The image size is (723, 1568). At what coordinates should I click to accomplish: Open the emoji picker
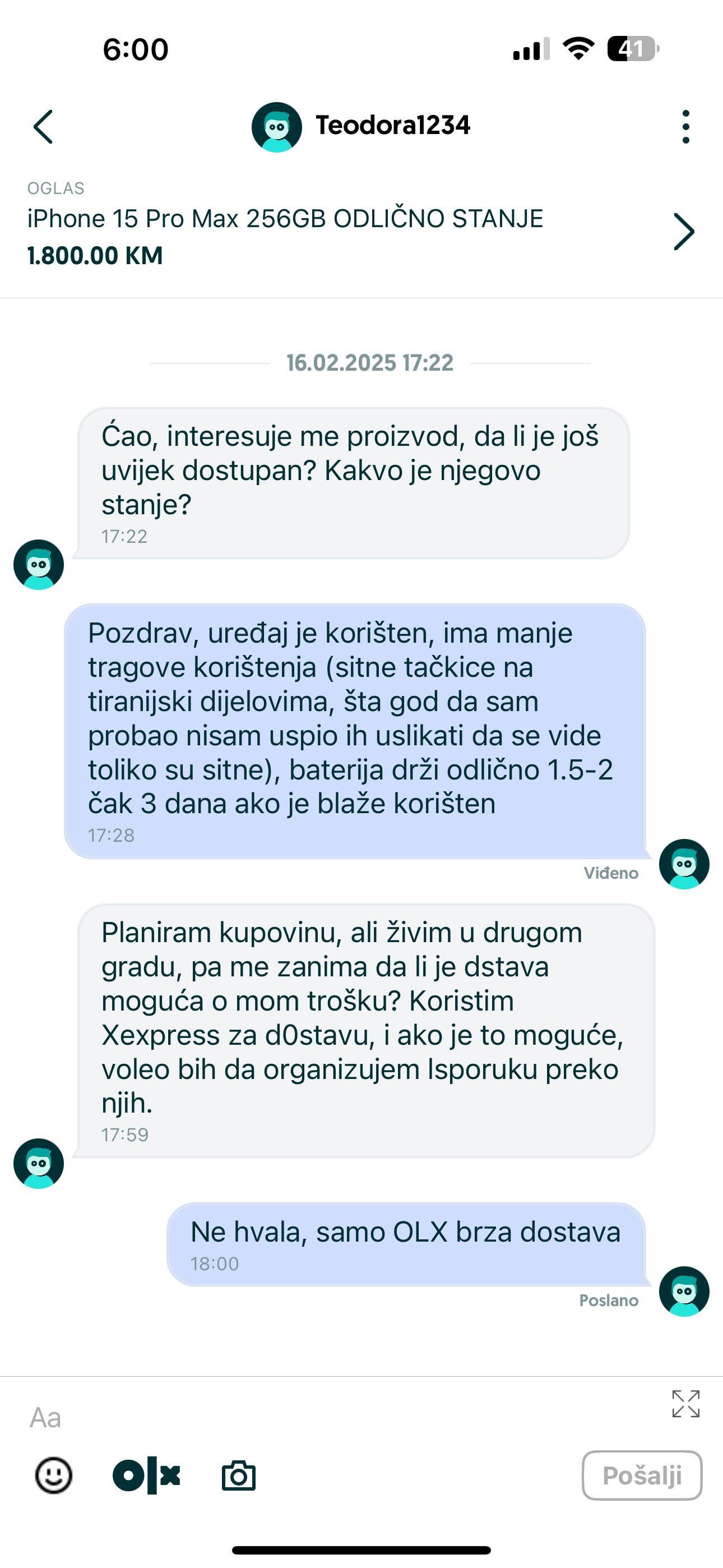click(x=54, y=1475)
